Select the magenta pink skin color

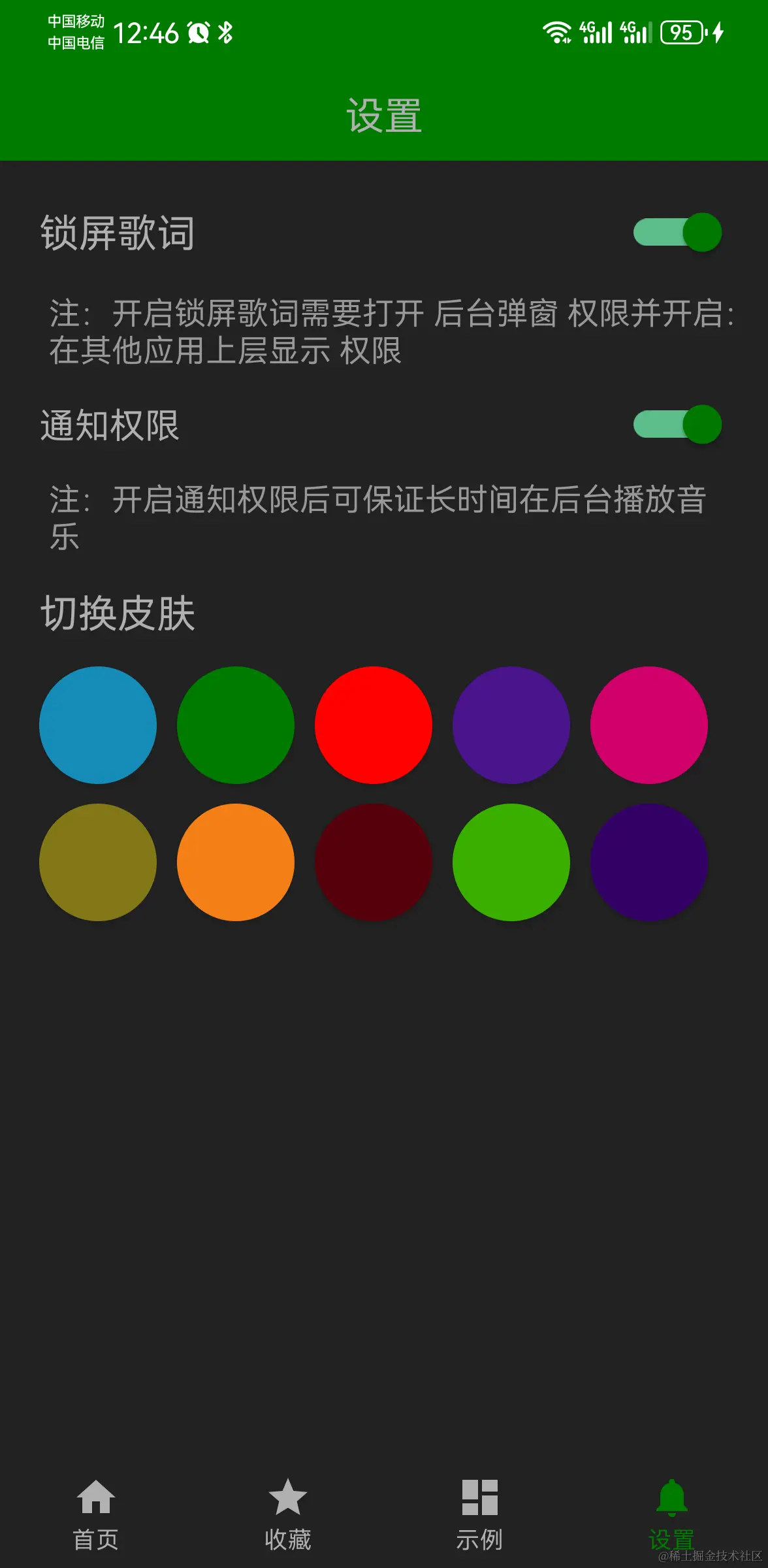tap(649, 725)
